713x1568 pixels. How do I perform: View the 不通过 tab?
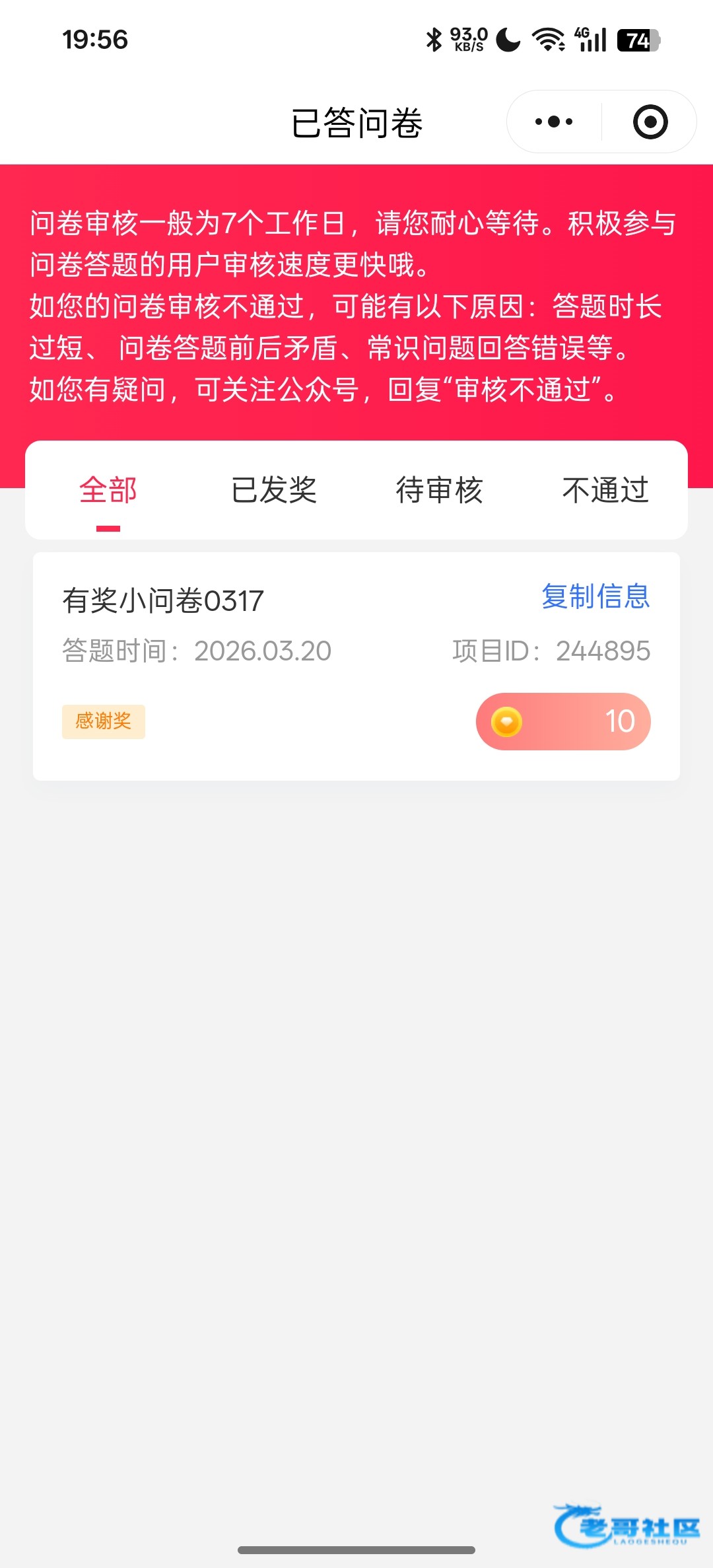point(605,490)
